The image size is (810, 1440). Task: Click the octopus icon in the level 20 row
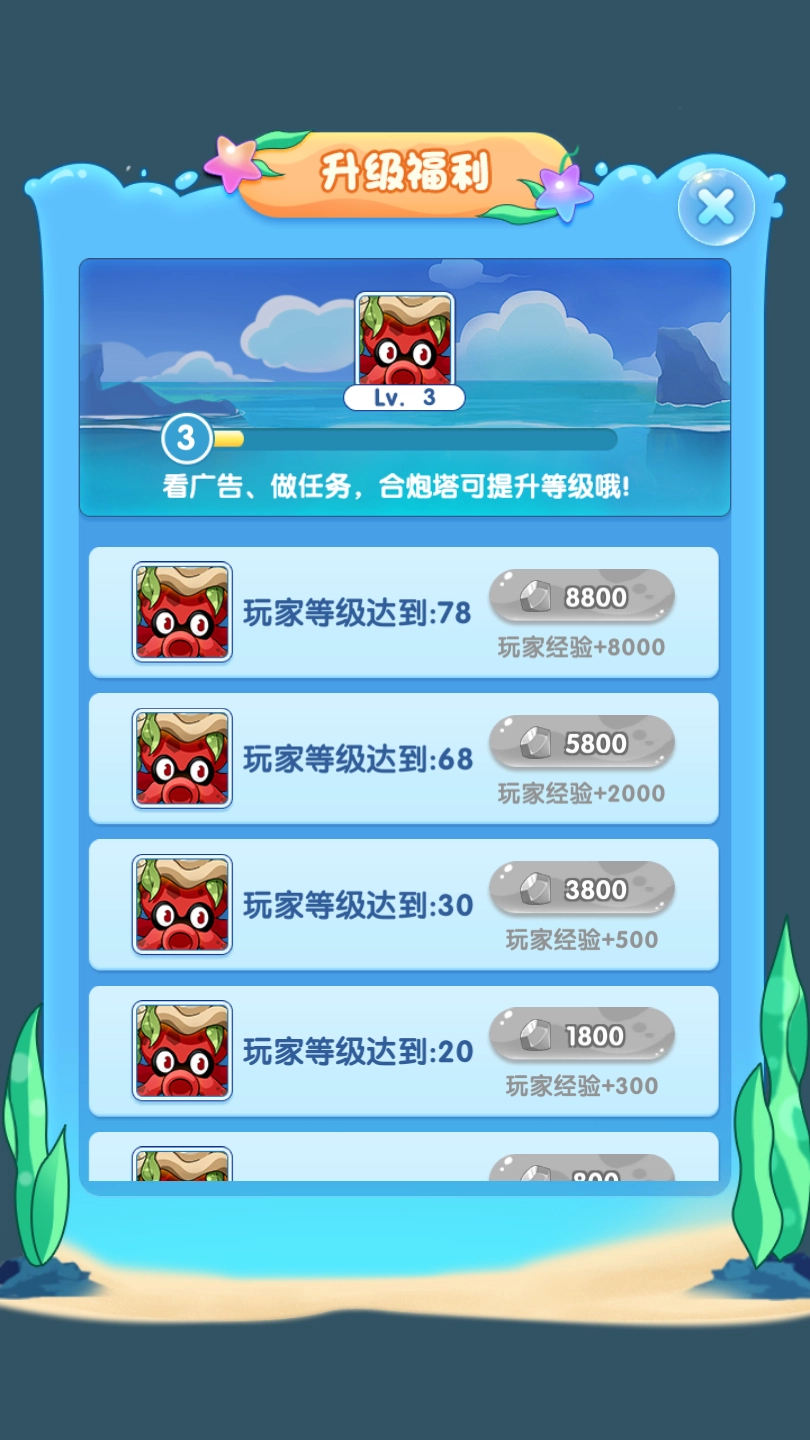pyautogui.click(x=180, y=1049)
